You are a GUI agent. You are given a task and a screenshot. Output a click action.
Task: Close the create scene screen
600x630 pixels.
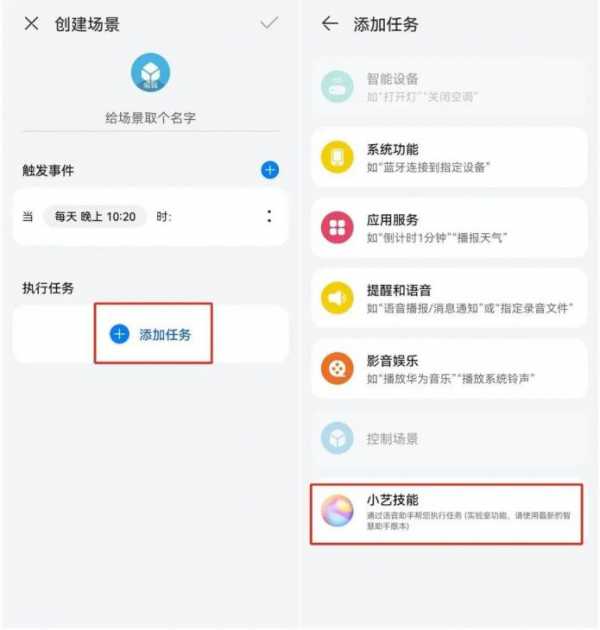(31, 24)
